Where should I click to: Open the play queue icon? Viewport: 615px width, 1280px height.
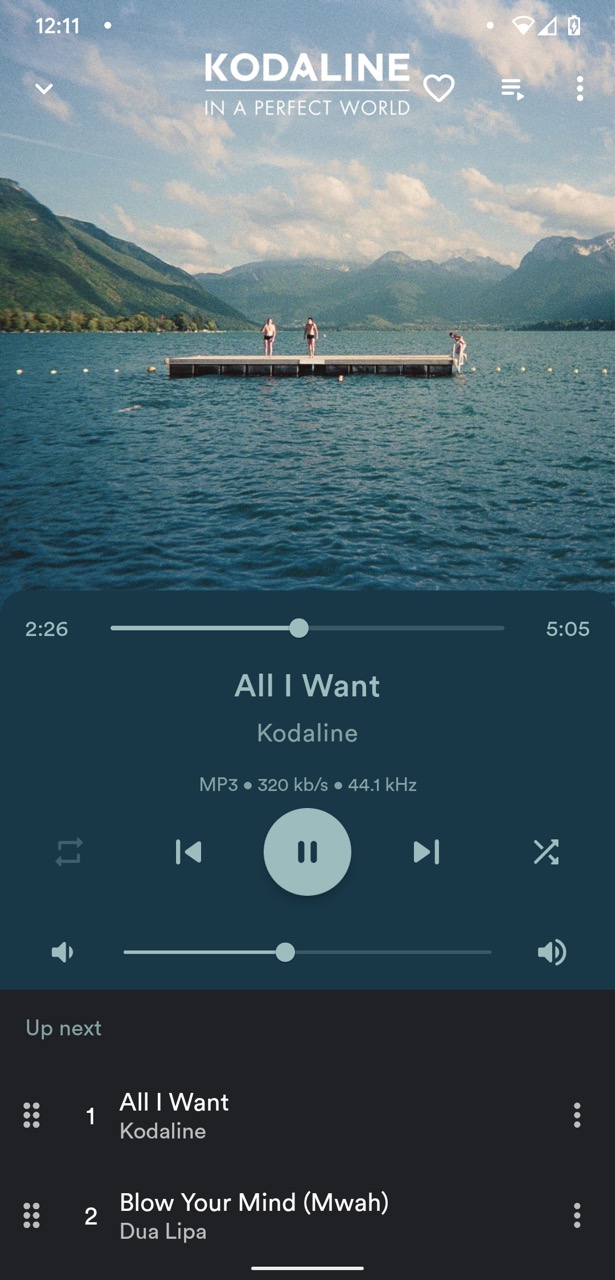pos(512,89)
